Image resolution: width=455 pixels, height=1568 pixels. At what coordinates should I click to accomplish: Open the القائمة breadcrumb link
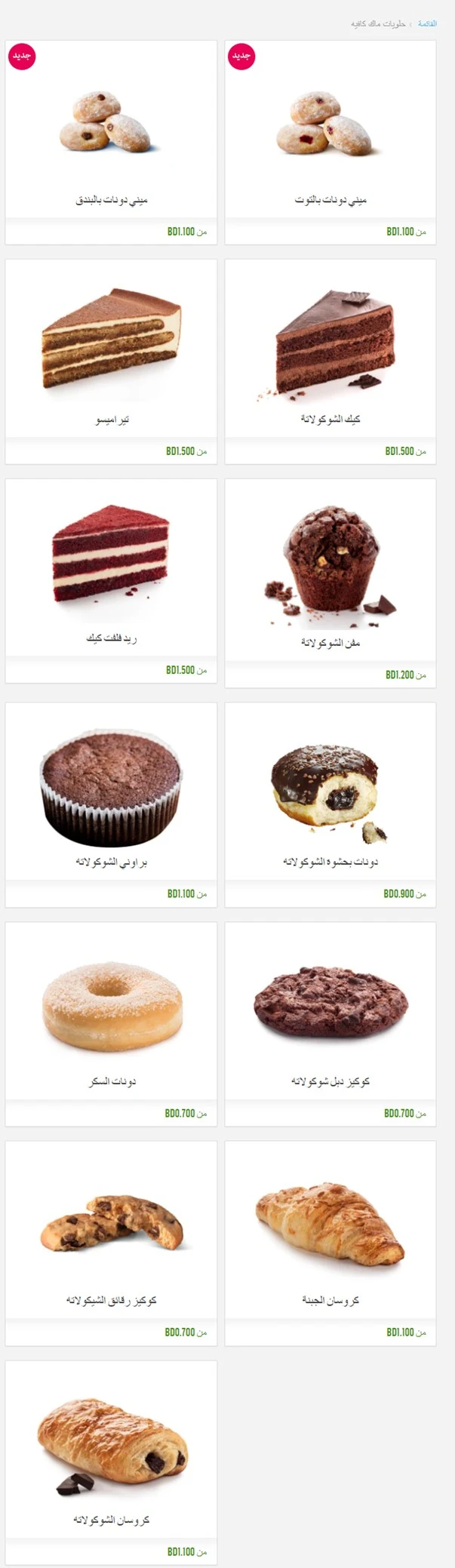click(427, 24)
